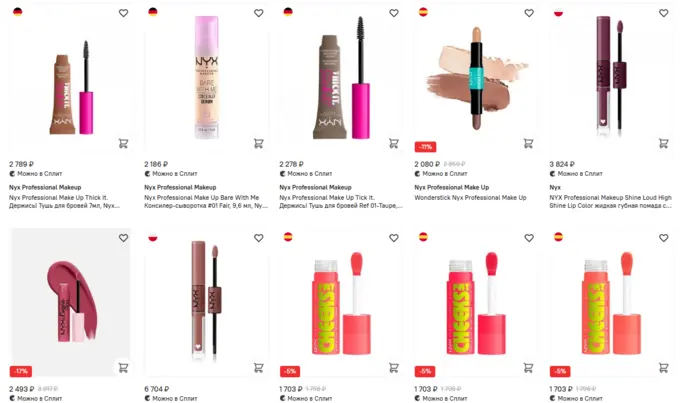Open the Wonderstick product card
The image size is (680, 403).
(x=474, y=80)
